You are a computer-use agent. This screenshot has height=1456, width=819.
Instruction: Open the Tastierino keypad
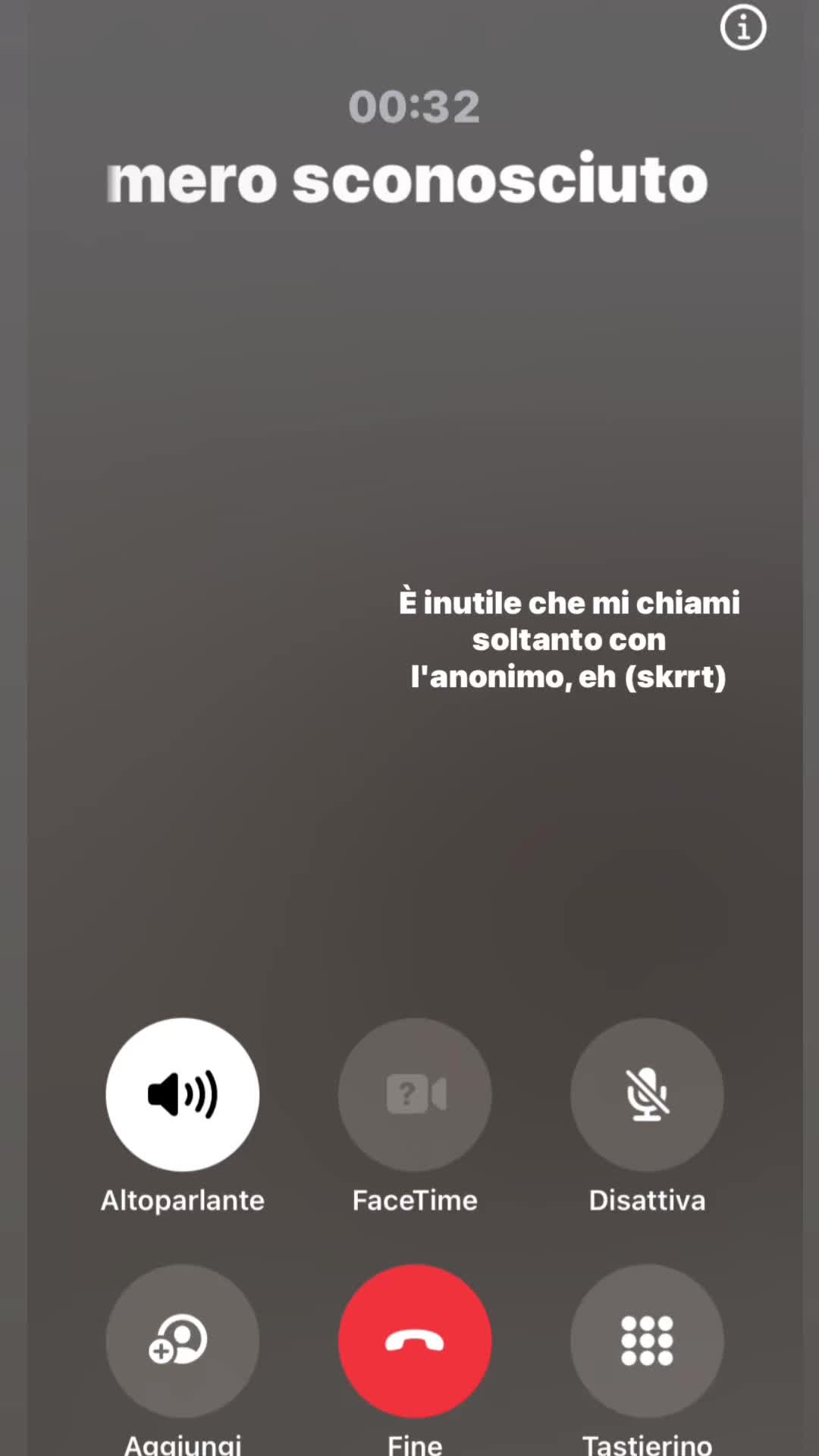[x=647, y=1341]
